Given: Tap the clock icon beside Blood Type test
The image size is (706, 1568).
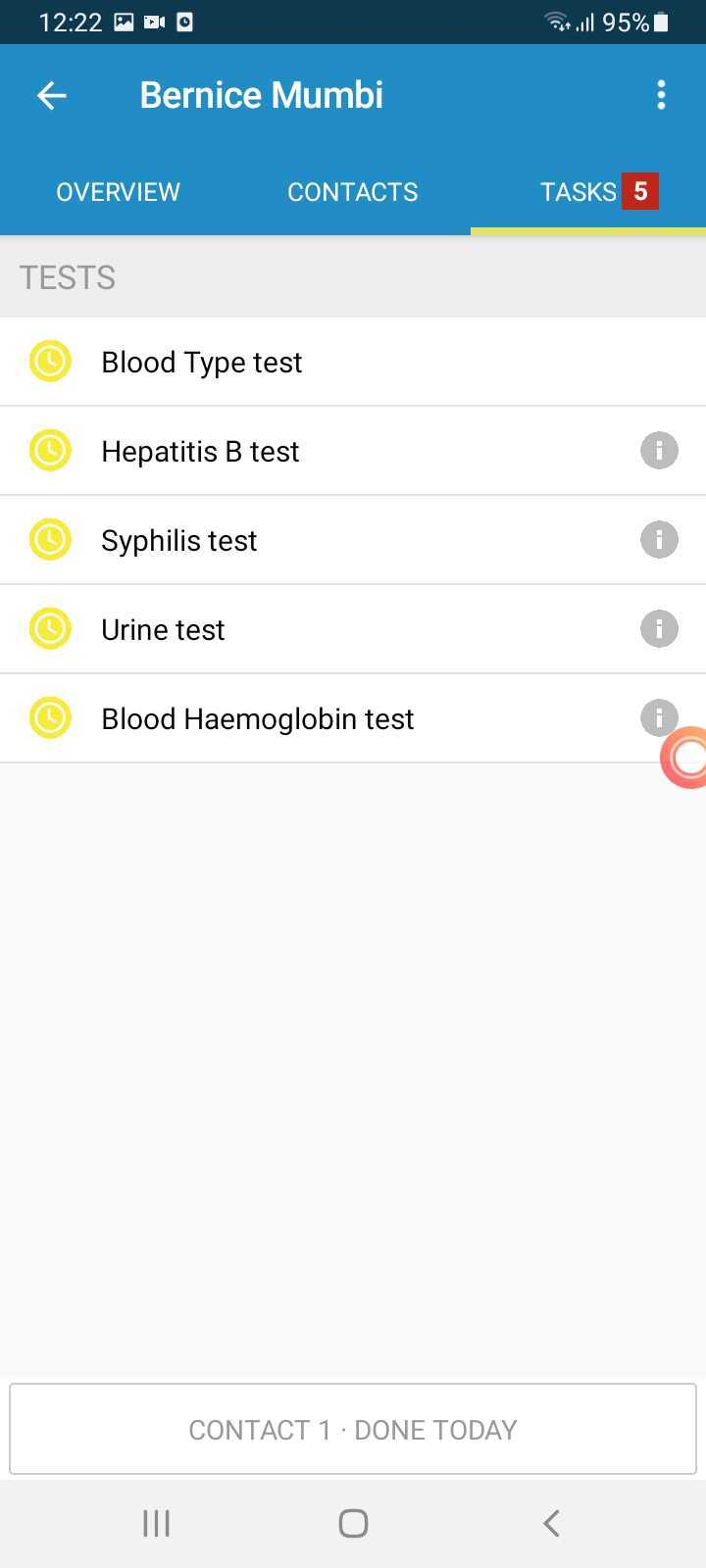Looking at the screenshot, I should pos(50,361).
